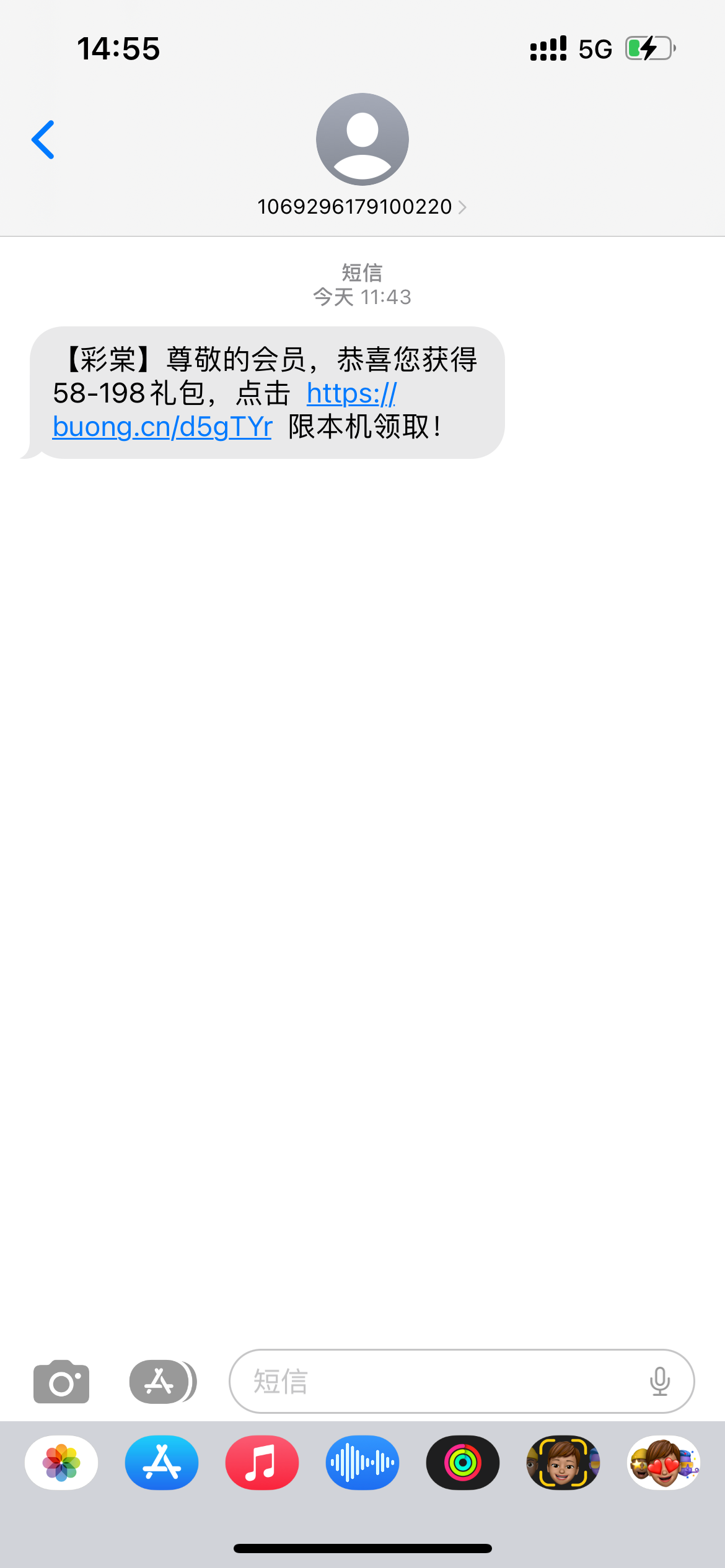Open the Memoji stickers app
Screen dimensions: 725x1568
click(x=664, y=1463)
